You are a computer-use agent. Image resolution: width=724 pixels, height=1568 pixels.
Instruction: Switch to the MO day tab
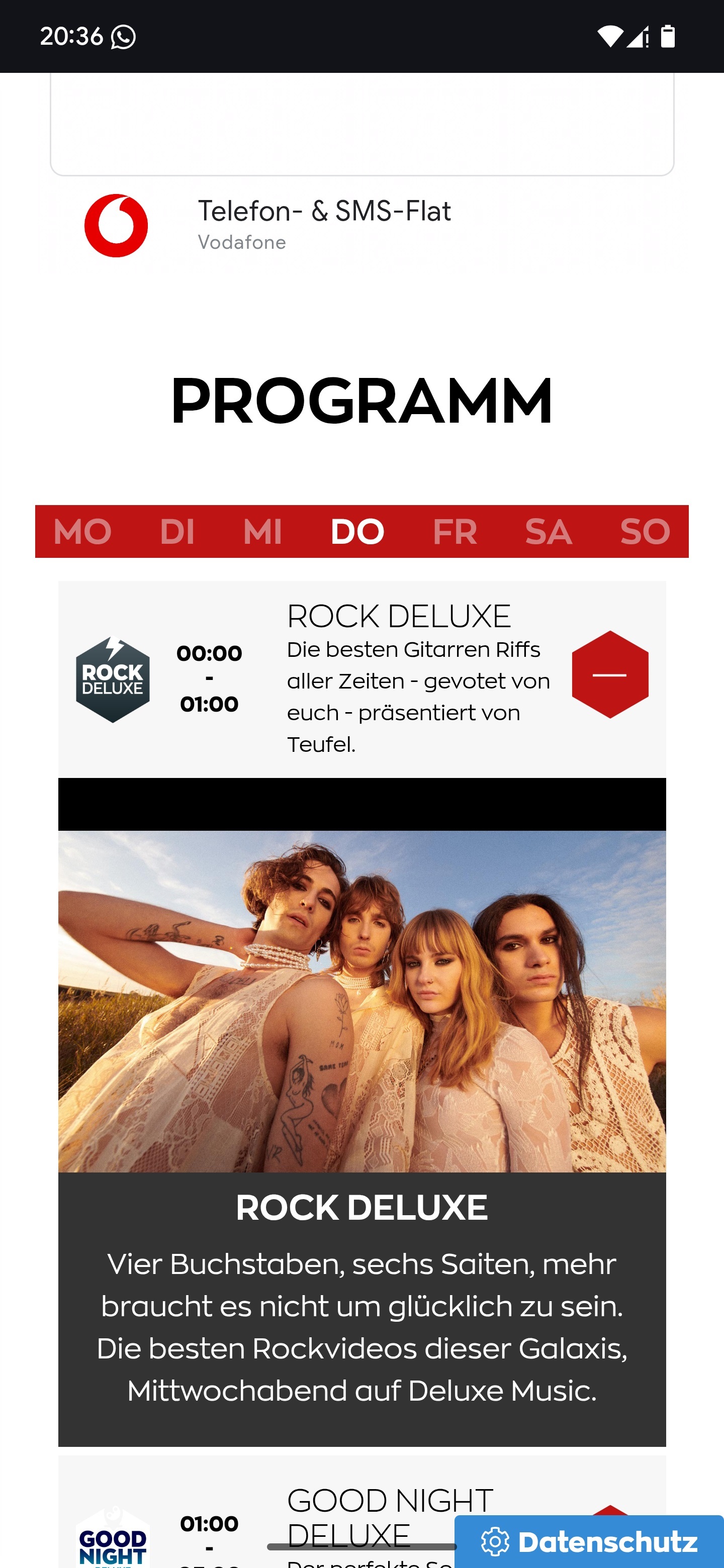[82, 531]
